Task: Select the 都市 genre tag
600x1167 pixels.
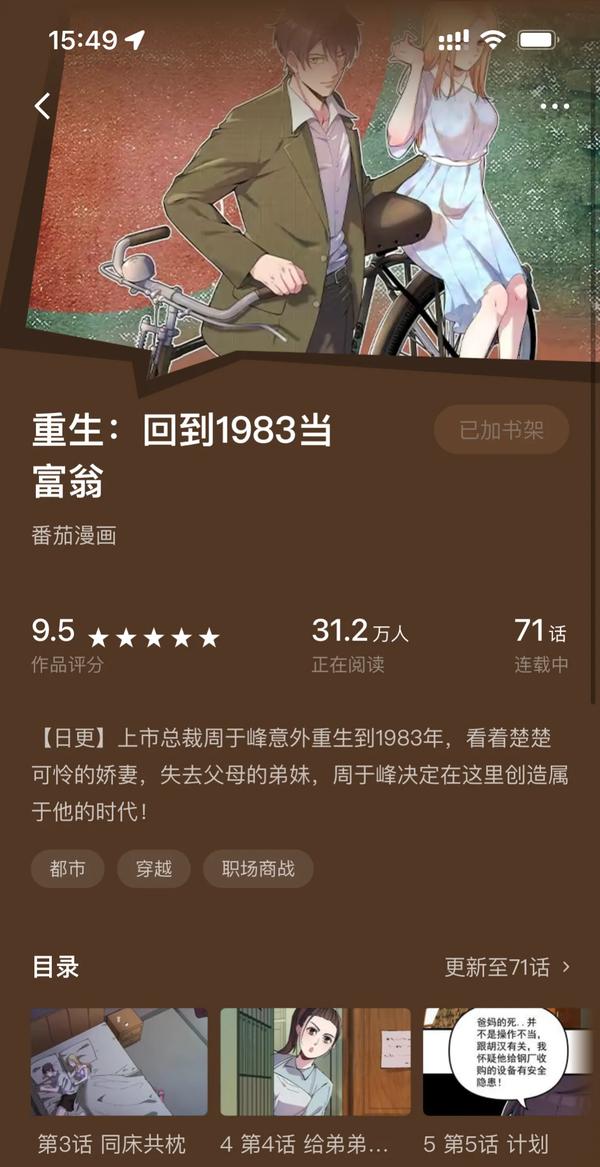Action: (x=68, y=869)
